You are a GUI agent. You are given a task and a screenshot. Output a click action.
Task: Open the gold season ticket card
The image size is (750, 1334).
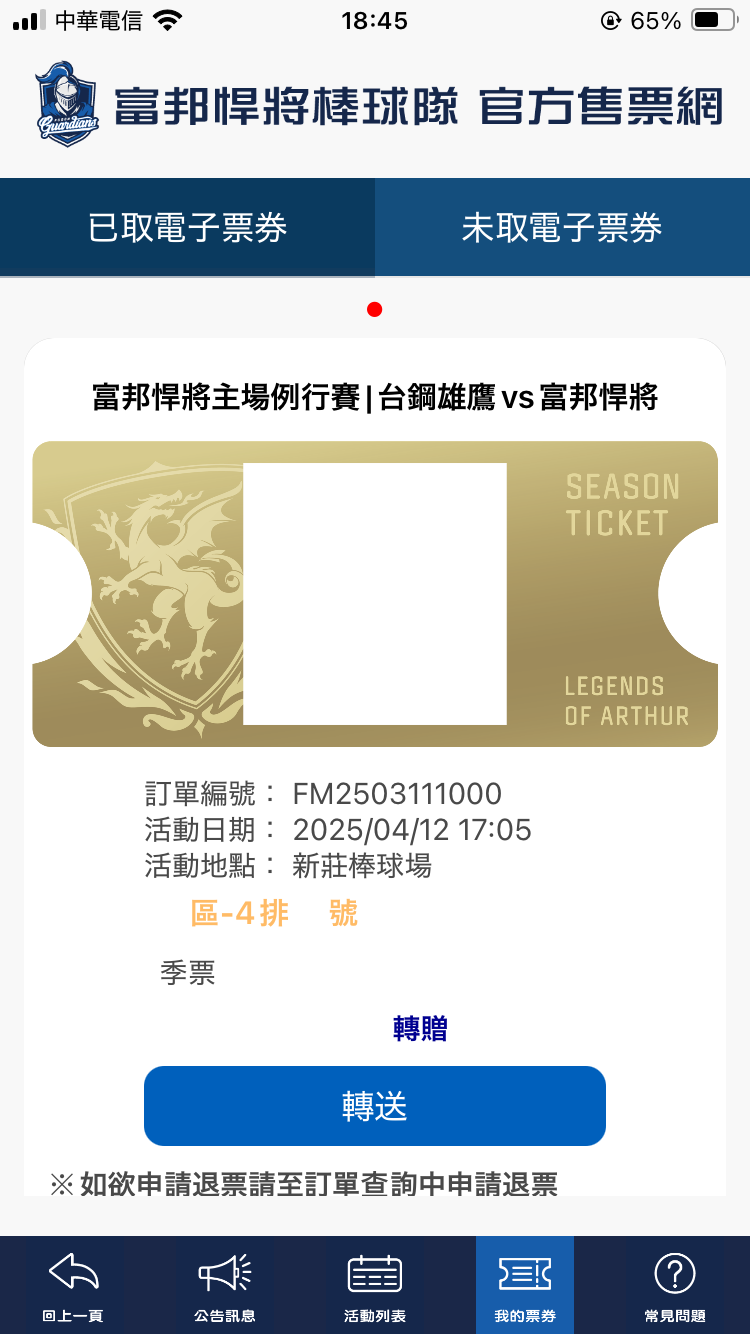[x=374, y=594]
